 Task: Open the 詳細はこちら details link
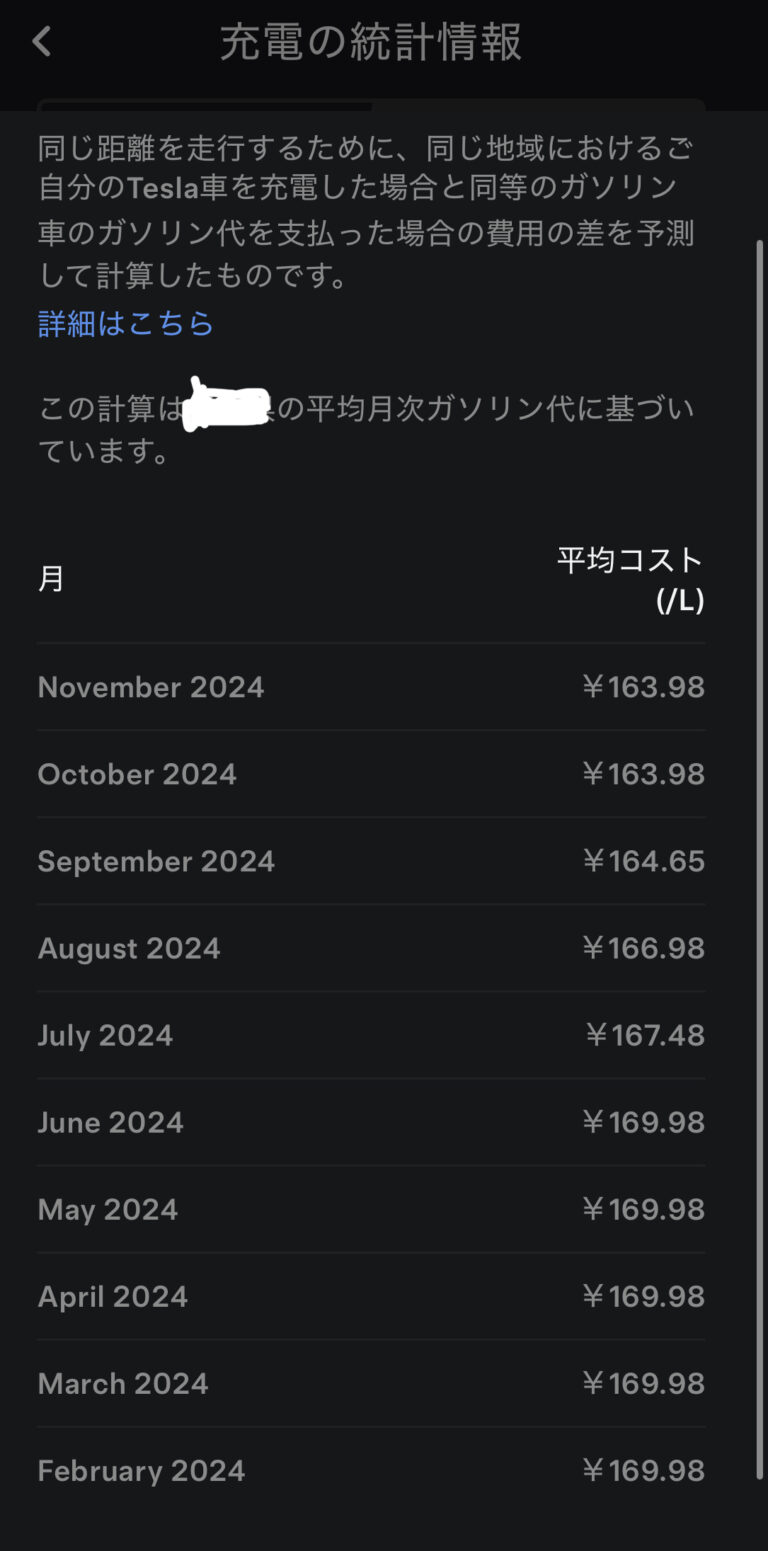(x=124, y=323)
